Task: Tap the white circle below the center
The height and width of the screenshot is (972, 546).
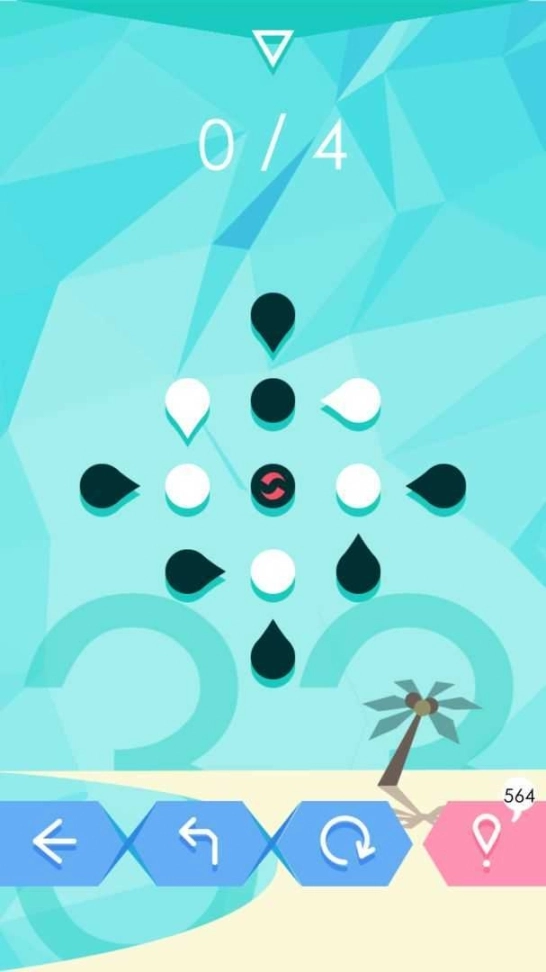Action: (273, 572)
